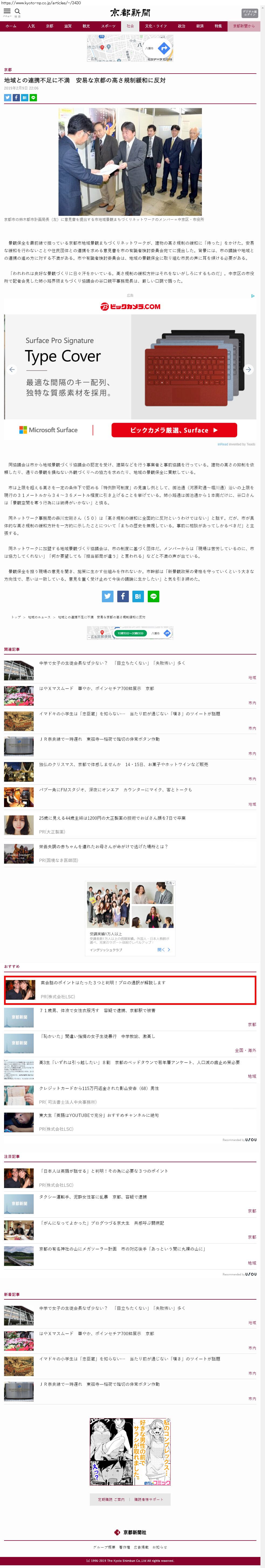Switch to the スポーツ tab
The image size is (265, 1568).
click(108, 26)
